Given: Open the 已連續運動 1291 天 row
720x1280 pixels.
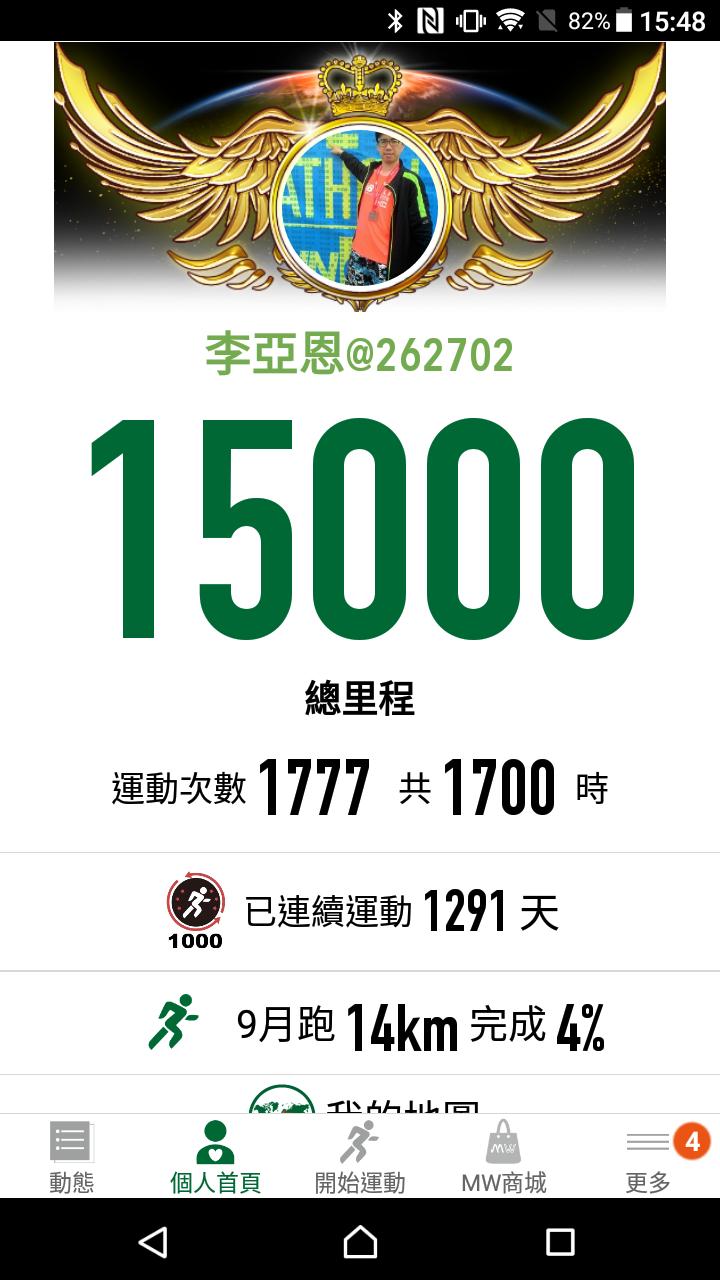Looking at the screenshot, I should point(360,912).
